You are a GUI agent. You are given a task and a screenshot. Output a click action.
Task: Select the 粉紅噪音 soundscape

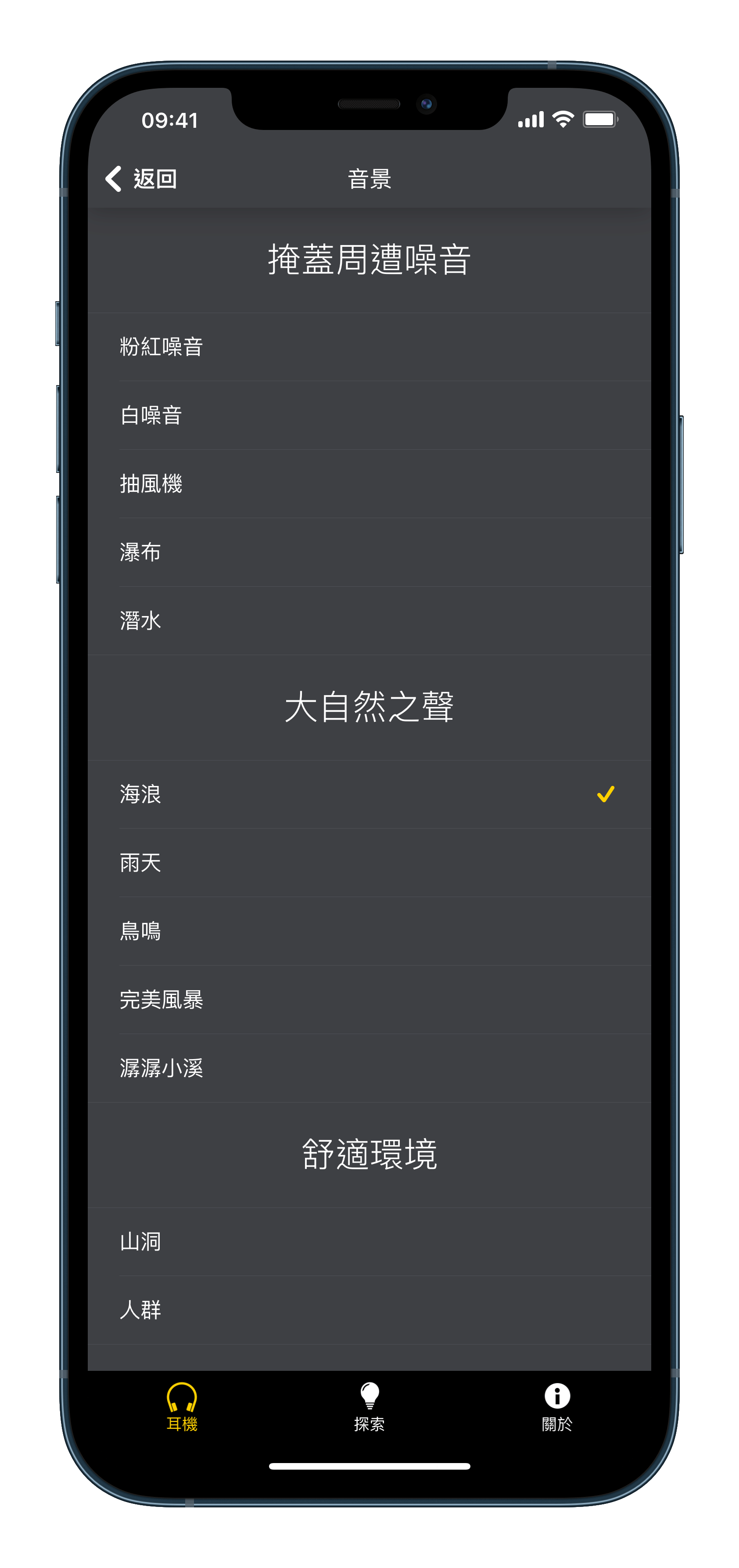click(369, 347)
